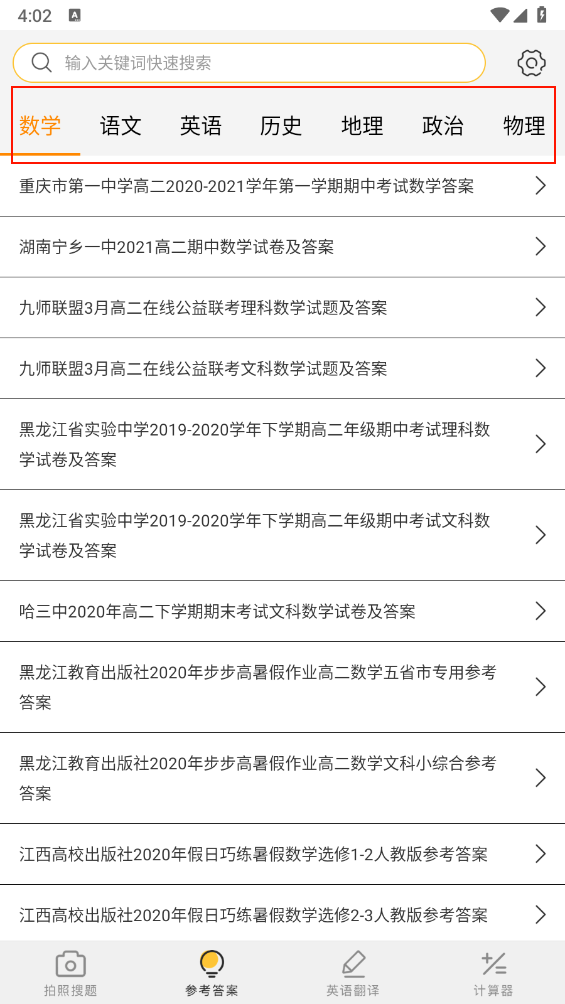Switch to the 拍照搜题 bottom tab
This screenshot has width=565, height=1004.
coord(70,973)
